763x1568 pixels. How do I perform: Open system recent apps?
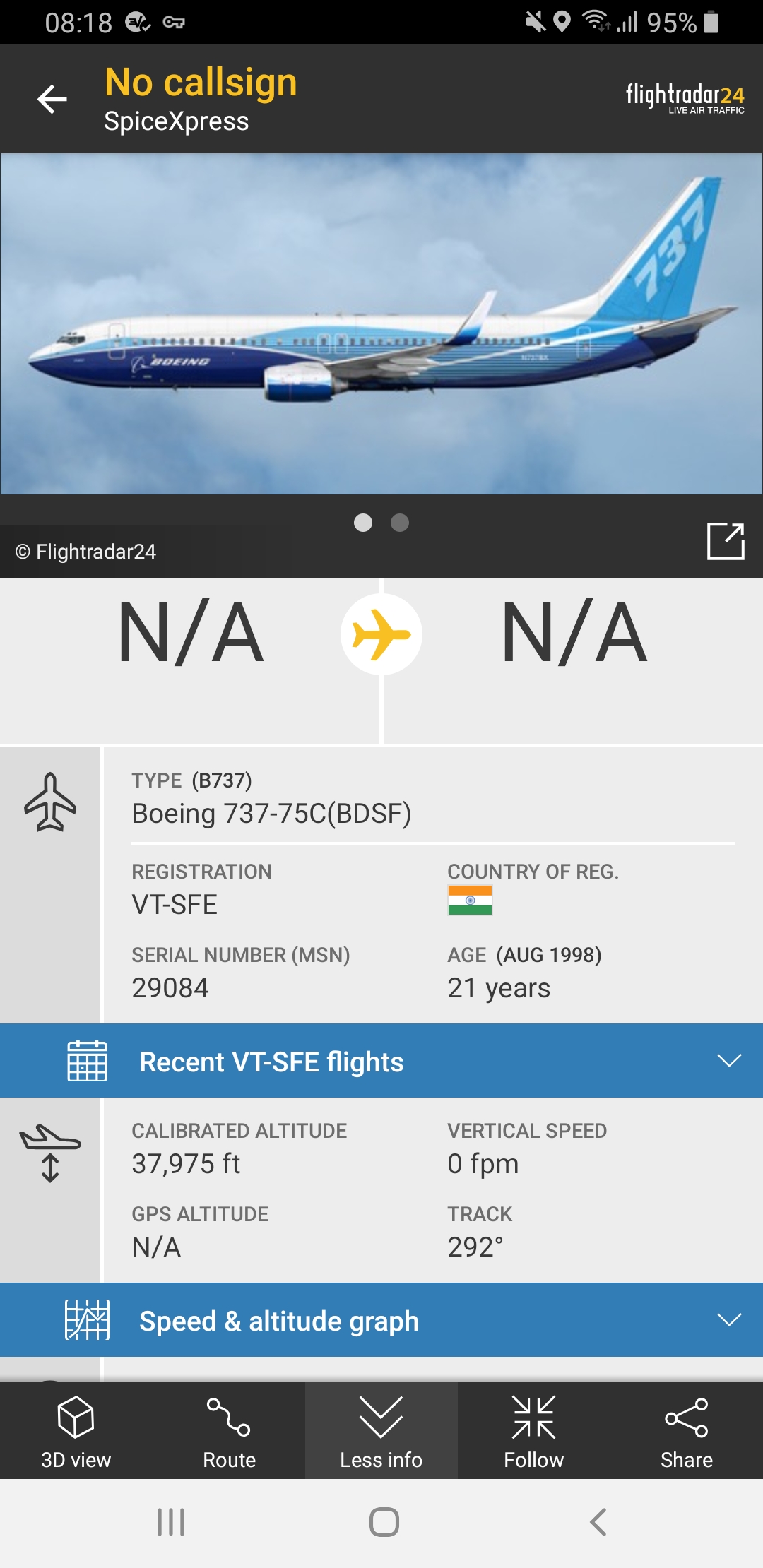click(171, 1521)
